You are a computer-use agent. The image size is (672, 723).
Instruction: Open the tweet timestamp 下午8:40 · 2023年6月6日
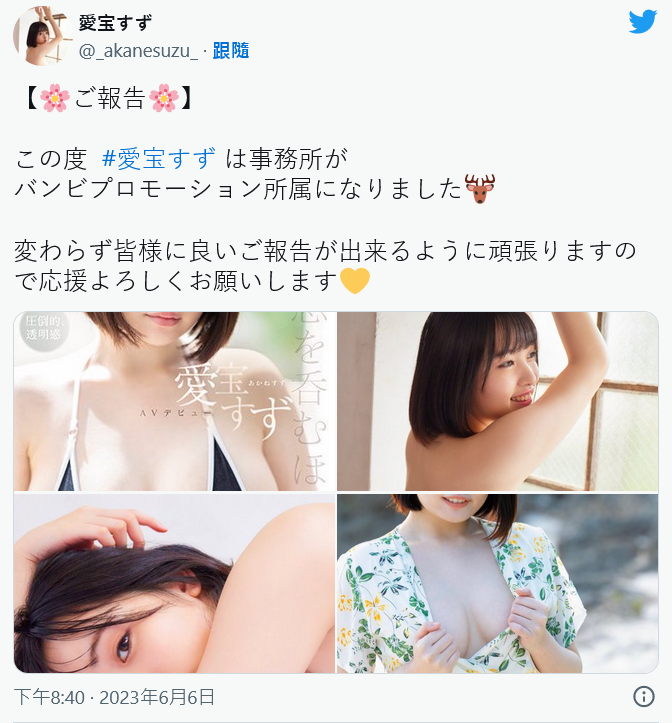pos(114,697)
